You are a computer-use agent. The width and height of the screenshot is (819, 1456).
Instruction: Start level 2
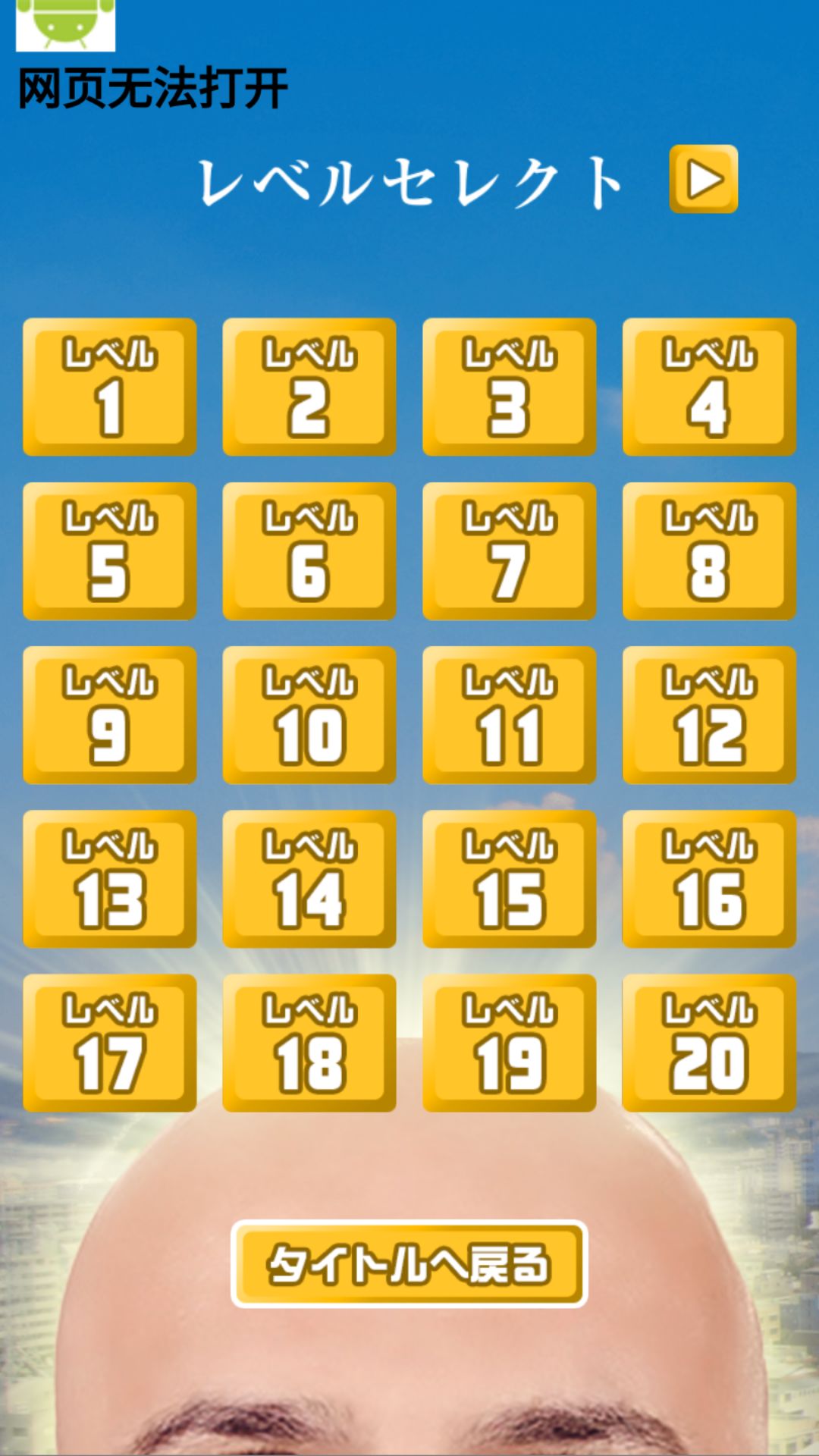click(x=309, y=387)
